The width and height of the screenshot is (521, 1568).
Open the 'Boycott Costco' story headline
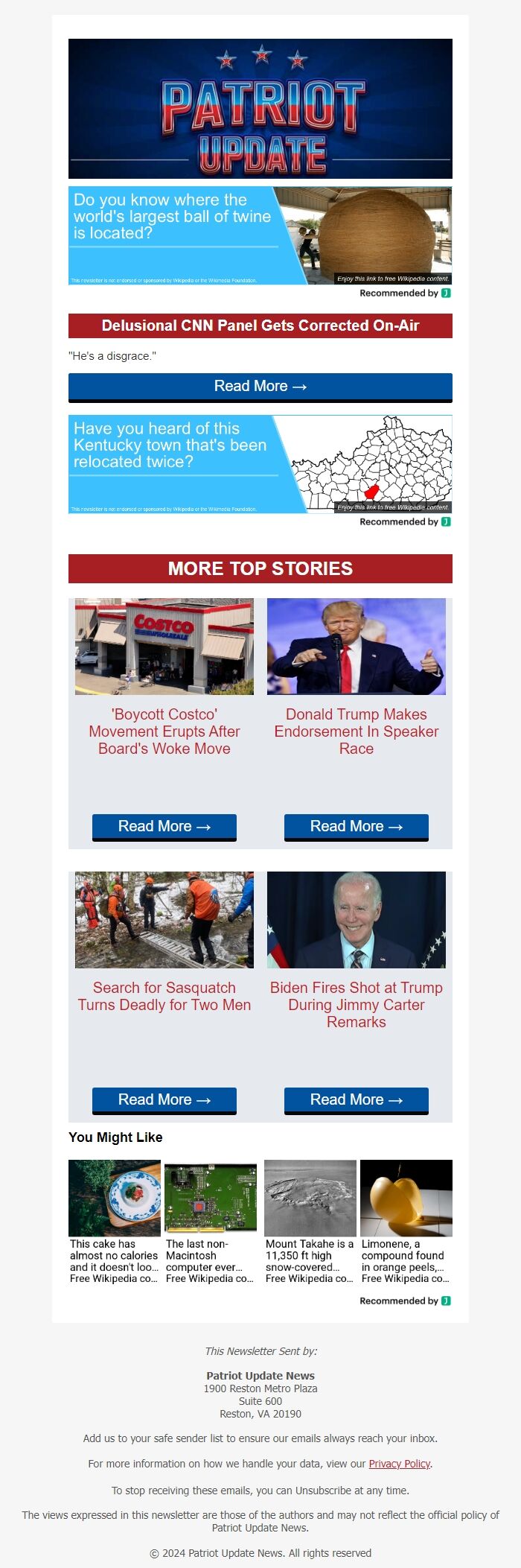[x=164, y=731]
